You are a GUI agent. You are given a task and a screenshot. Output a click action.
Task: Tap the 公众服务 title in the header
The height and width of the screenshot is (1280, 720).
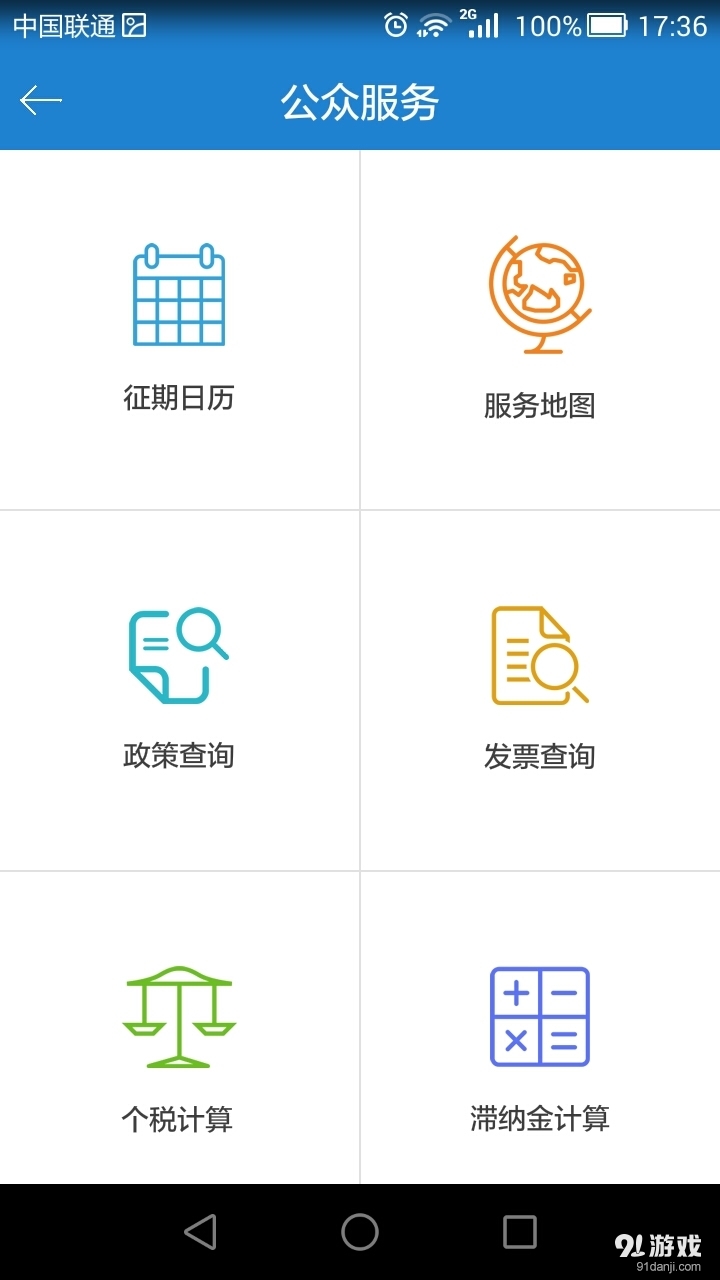click(x=362, y=100)
